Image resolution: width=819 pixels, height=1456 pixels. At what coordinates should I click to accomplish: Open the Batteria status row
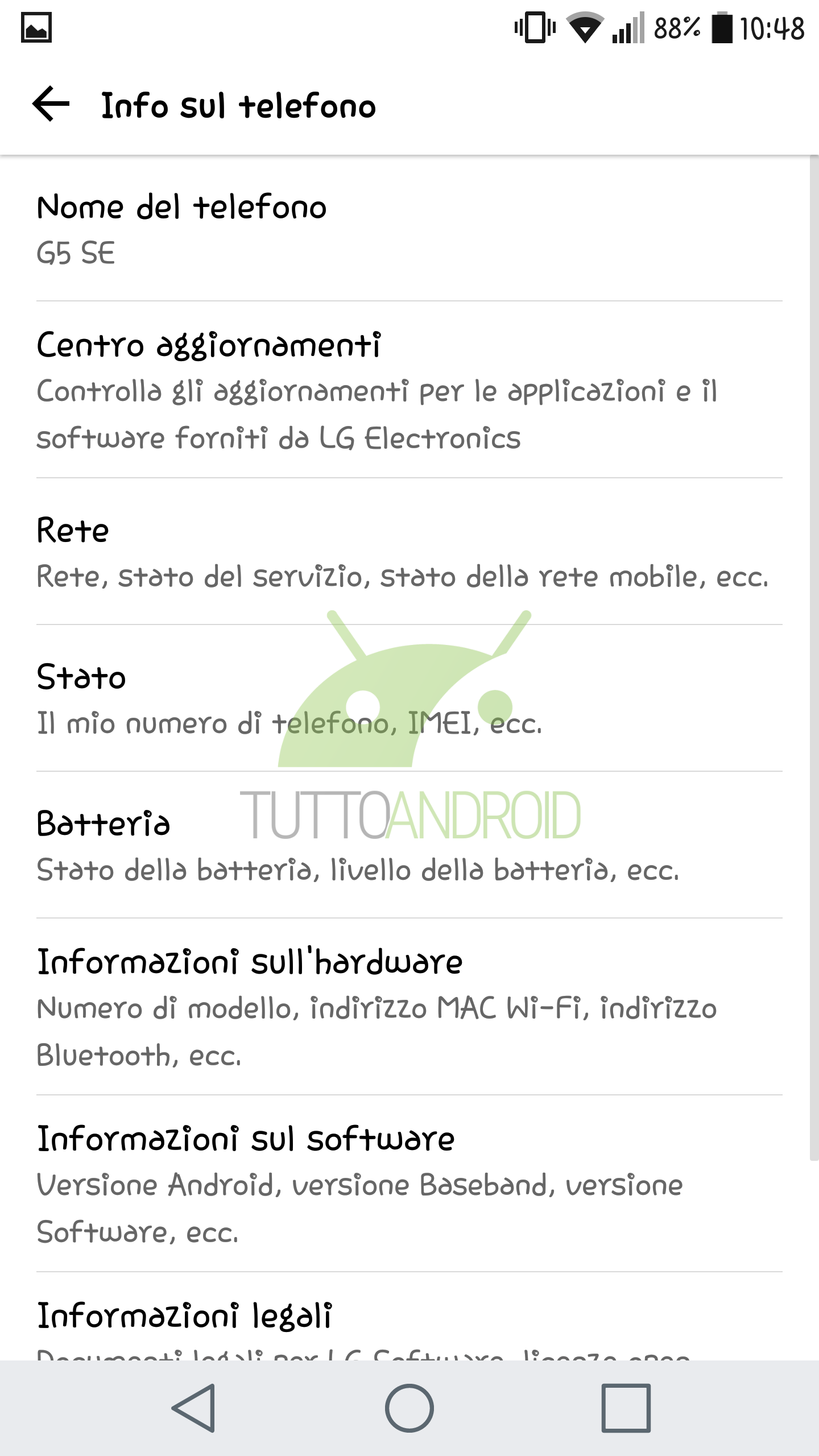click(x=409, y=845)
